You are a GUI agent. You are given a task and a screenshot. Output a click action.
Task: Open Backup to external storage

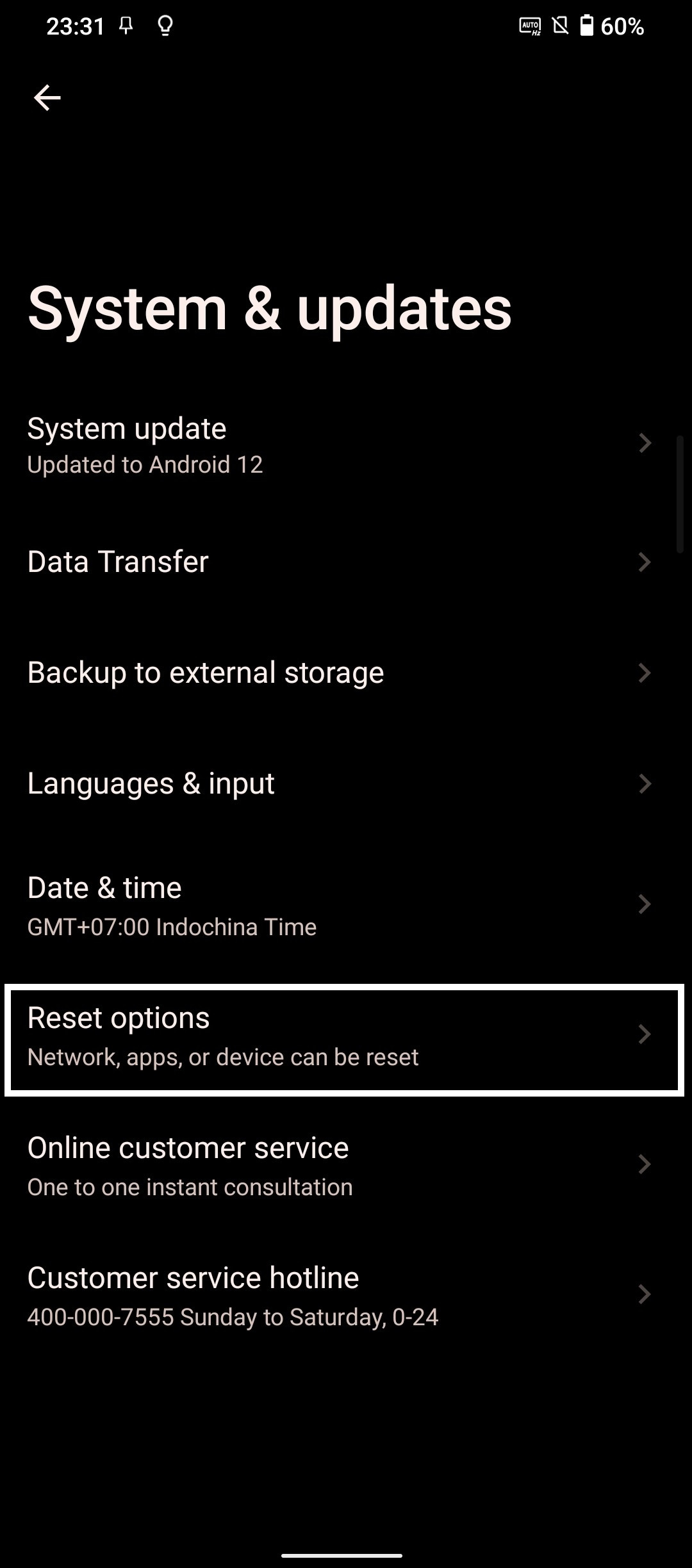pyautogui.click(x=346, y=673)
